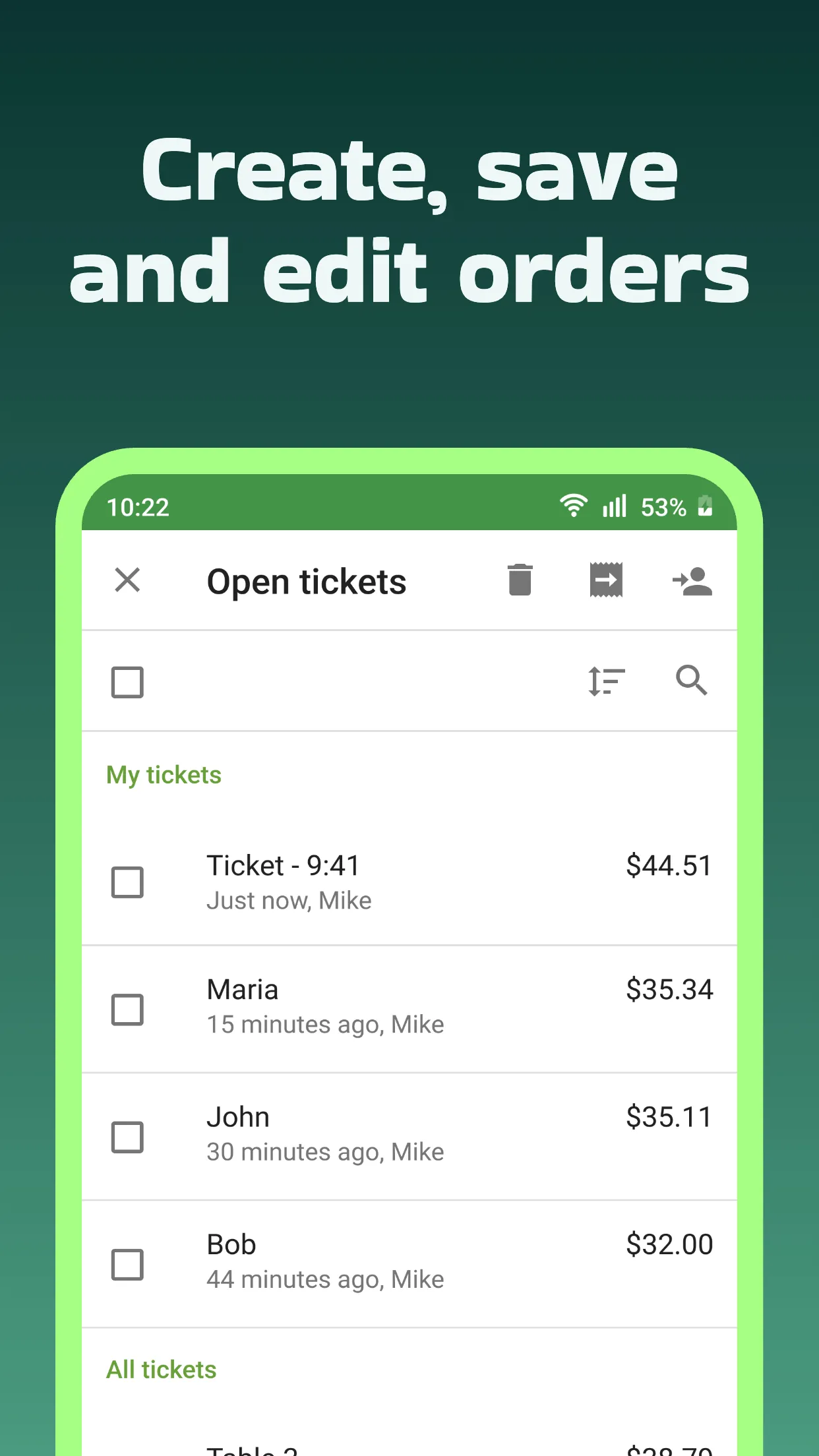Screen dimensions: 819x1456
Task: Open the sort order options
Action: [606, 681]
